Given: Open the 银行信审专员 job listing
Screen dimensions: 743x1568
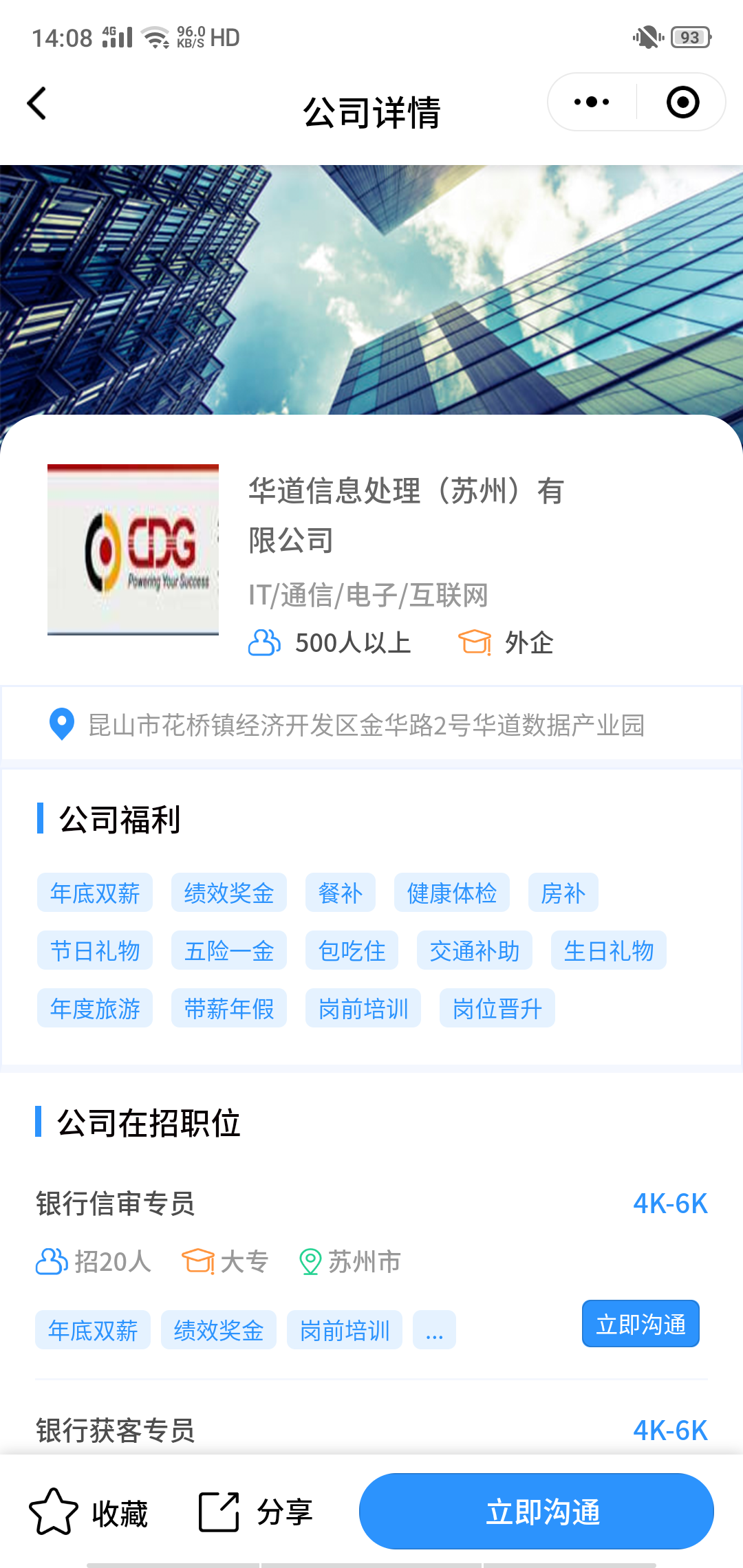Looking at the screenshot, I should 116,1204.
